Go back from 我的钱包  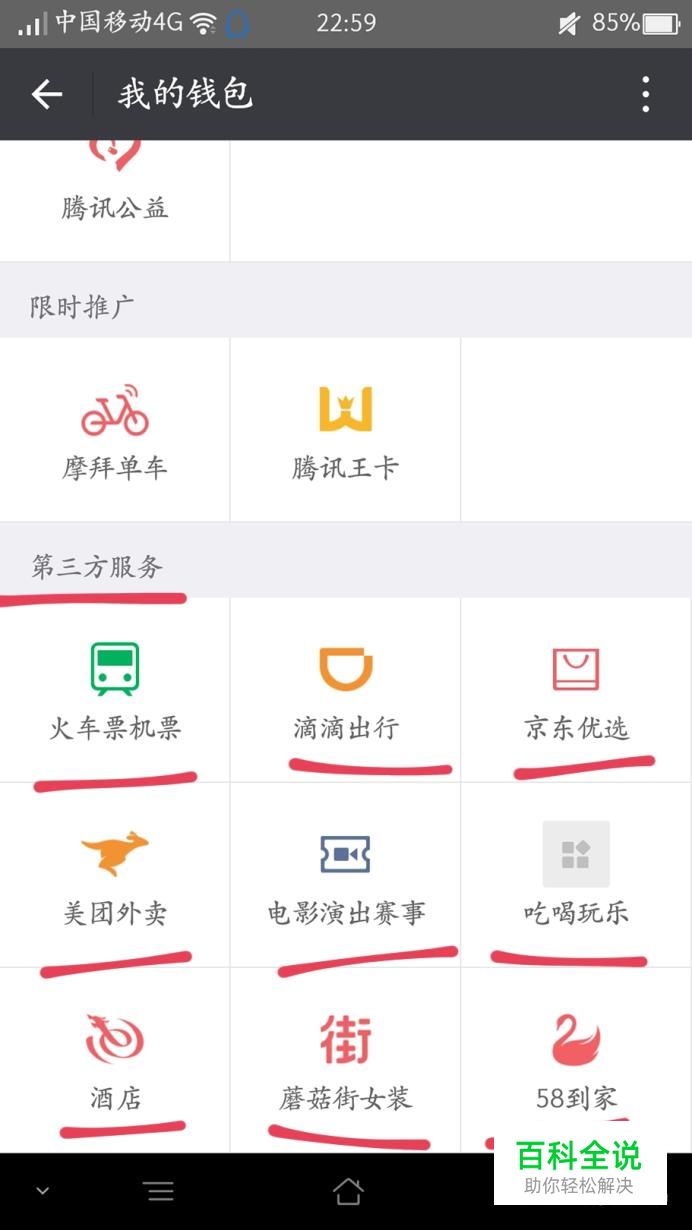pyautogui.click(x=46, y=95)
